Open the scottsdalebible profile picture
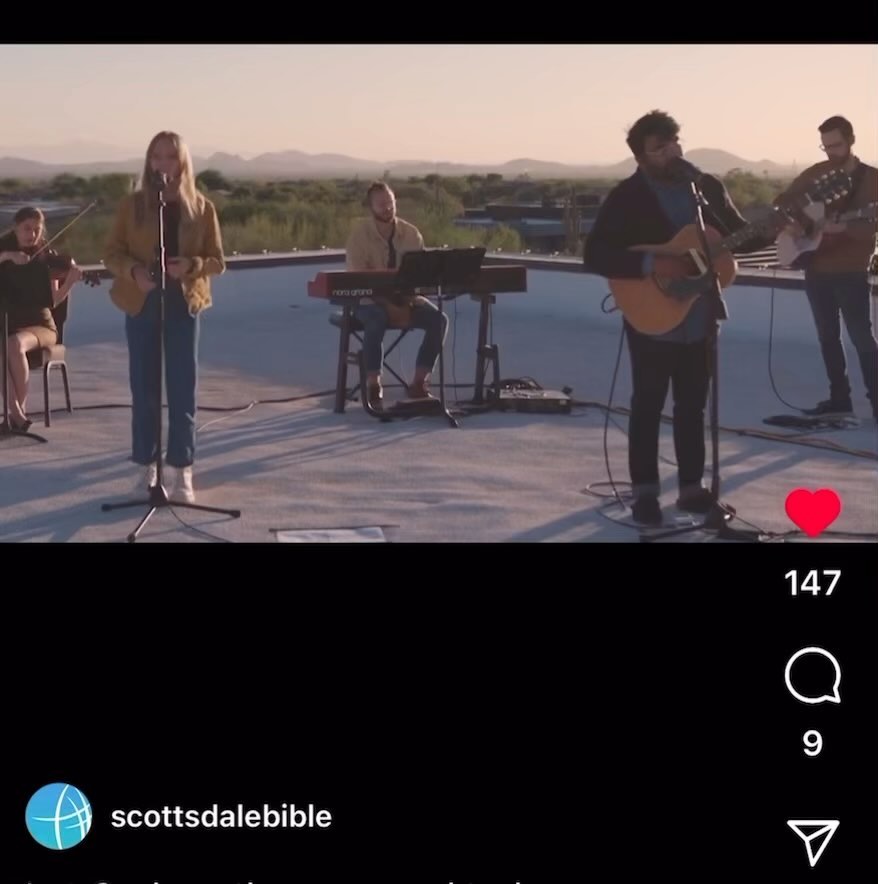The image size is (878, 884). pos(58,816)
